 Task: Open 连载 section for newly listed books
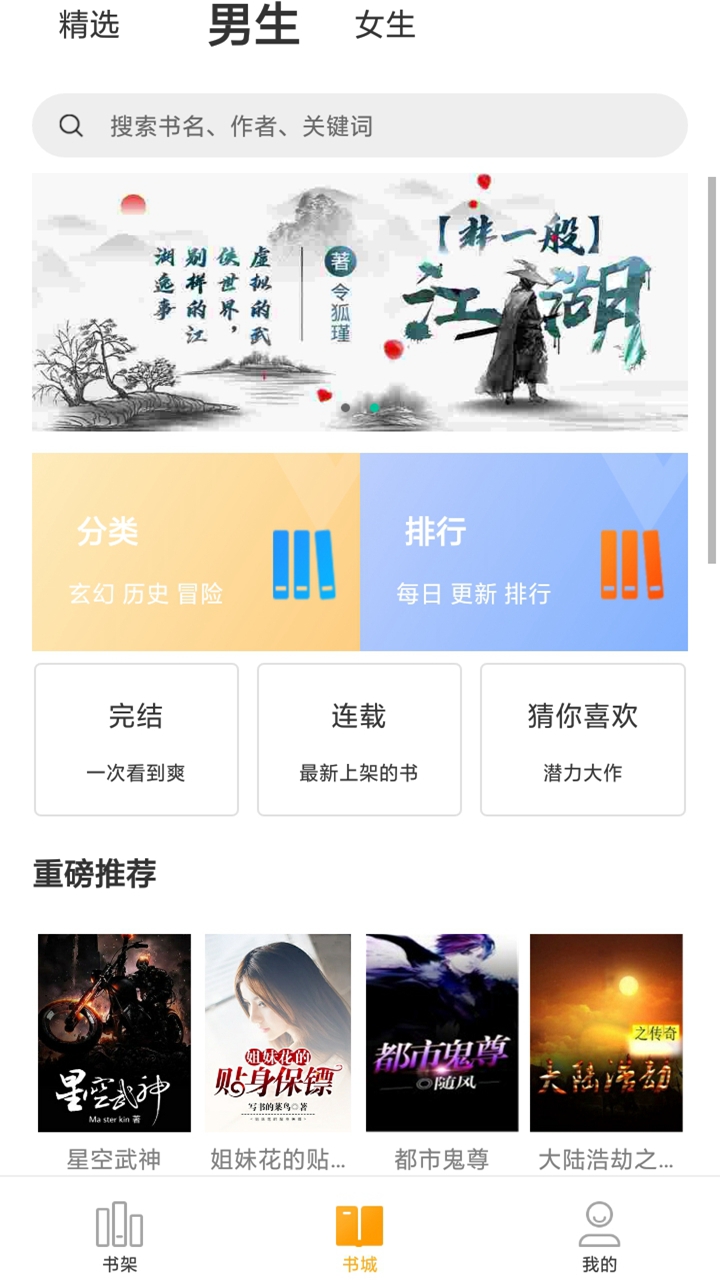click(359, 738)
